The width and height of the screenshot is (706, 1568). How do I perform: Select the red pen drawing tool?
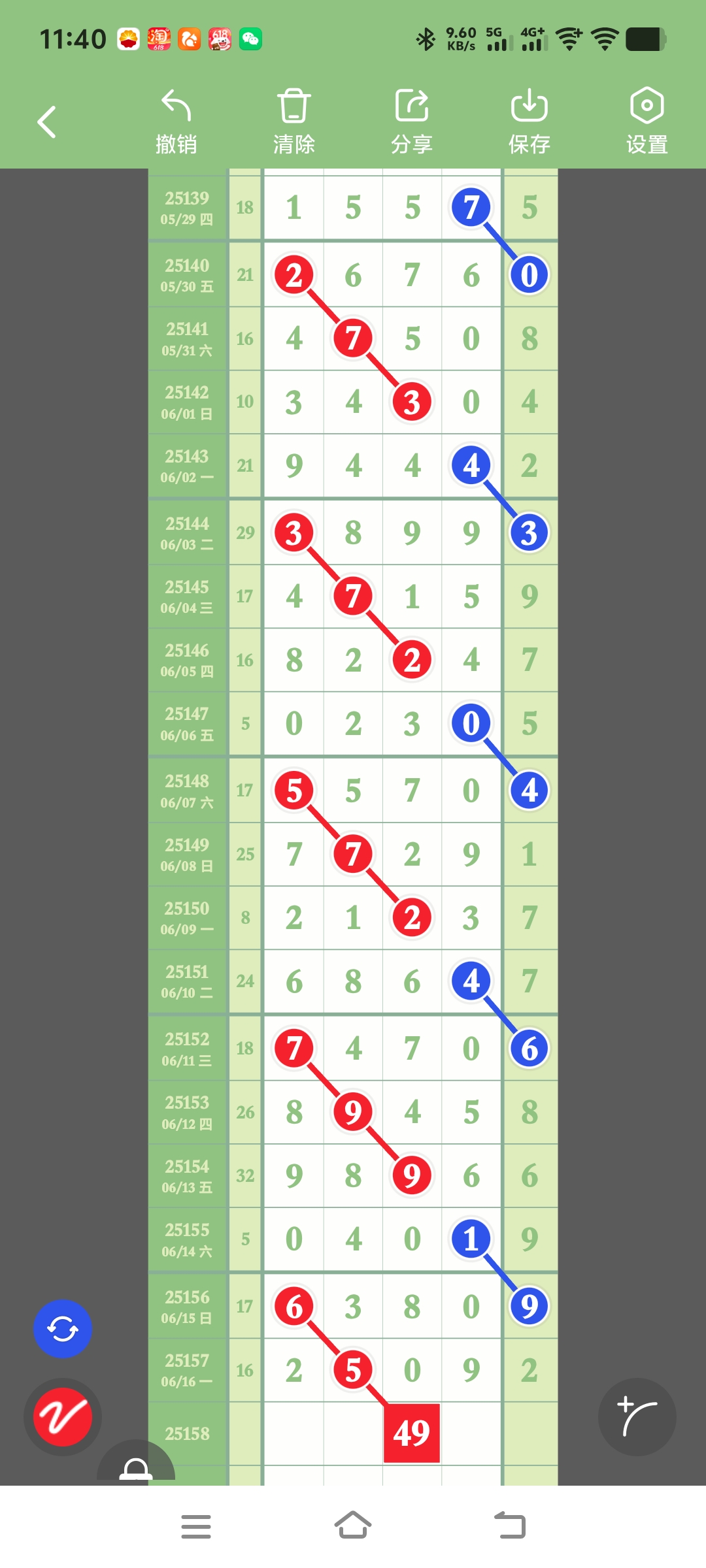point(63,1416)
